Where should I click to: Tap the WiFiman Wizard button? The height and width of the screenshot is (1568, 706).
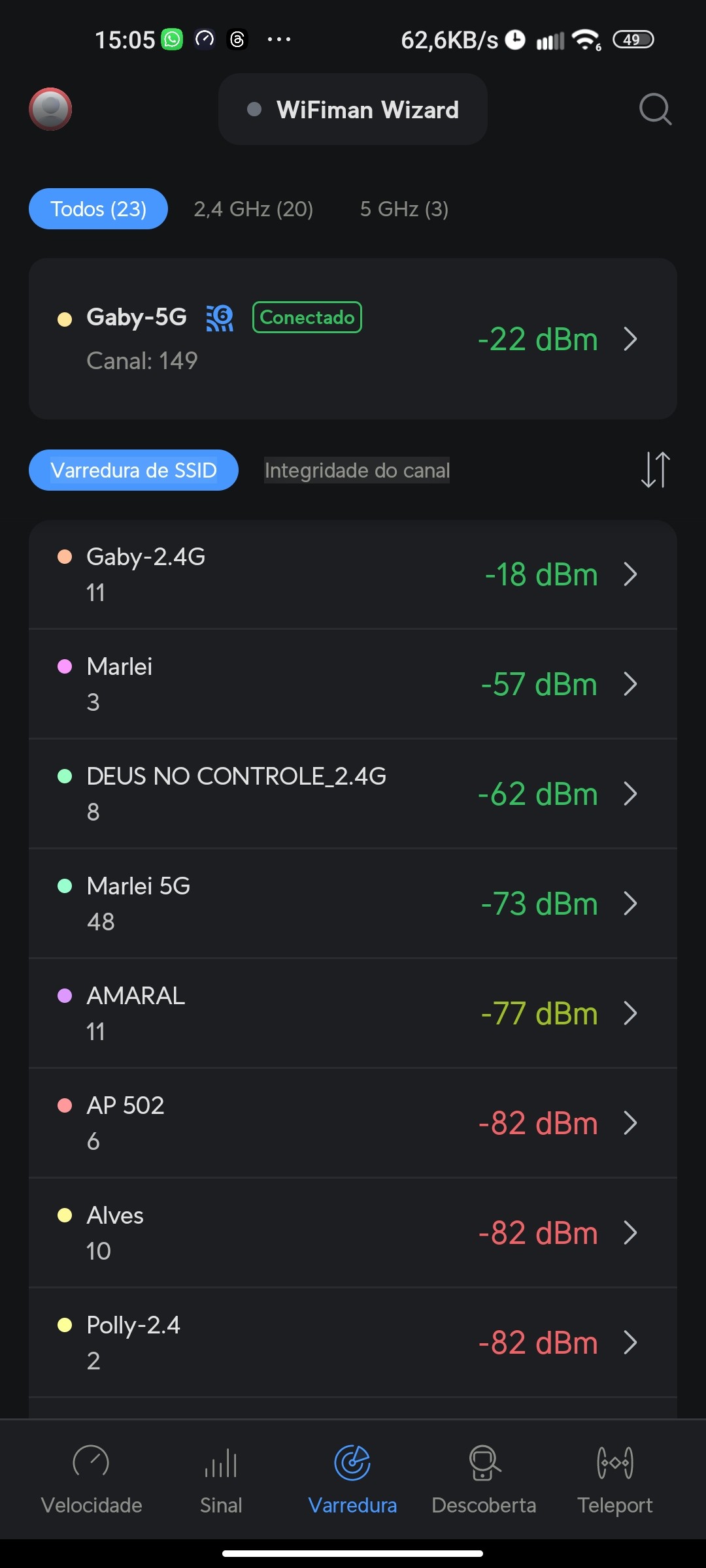[353, 109]
